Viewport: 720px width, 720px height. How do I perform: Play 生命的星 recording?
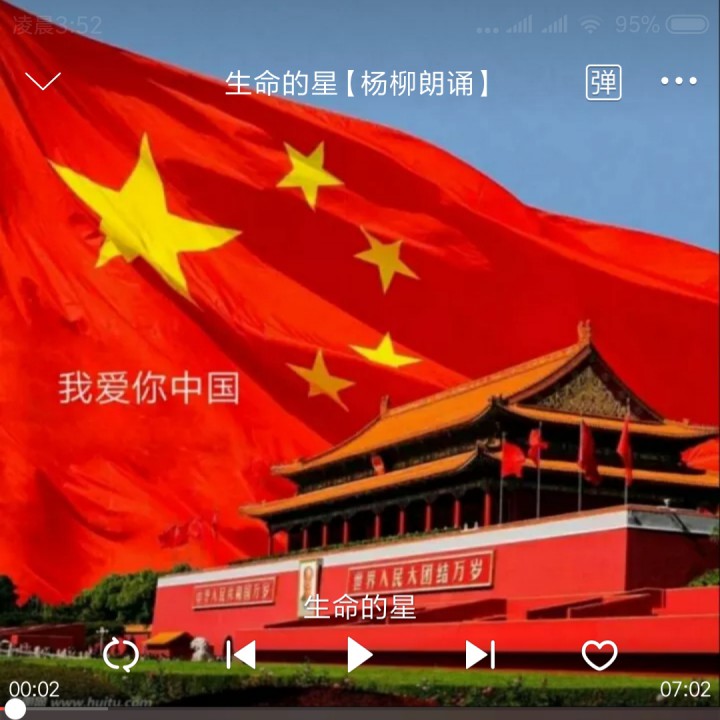coord(359,655)
